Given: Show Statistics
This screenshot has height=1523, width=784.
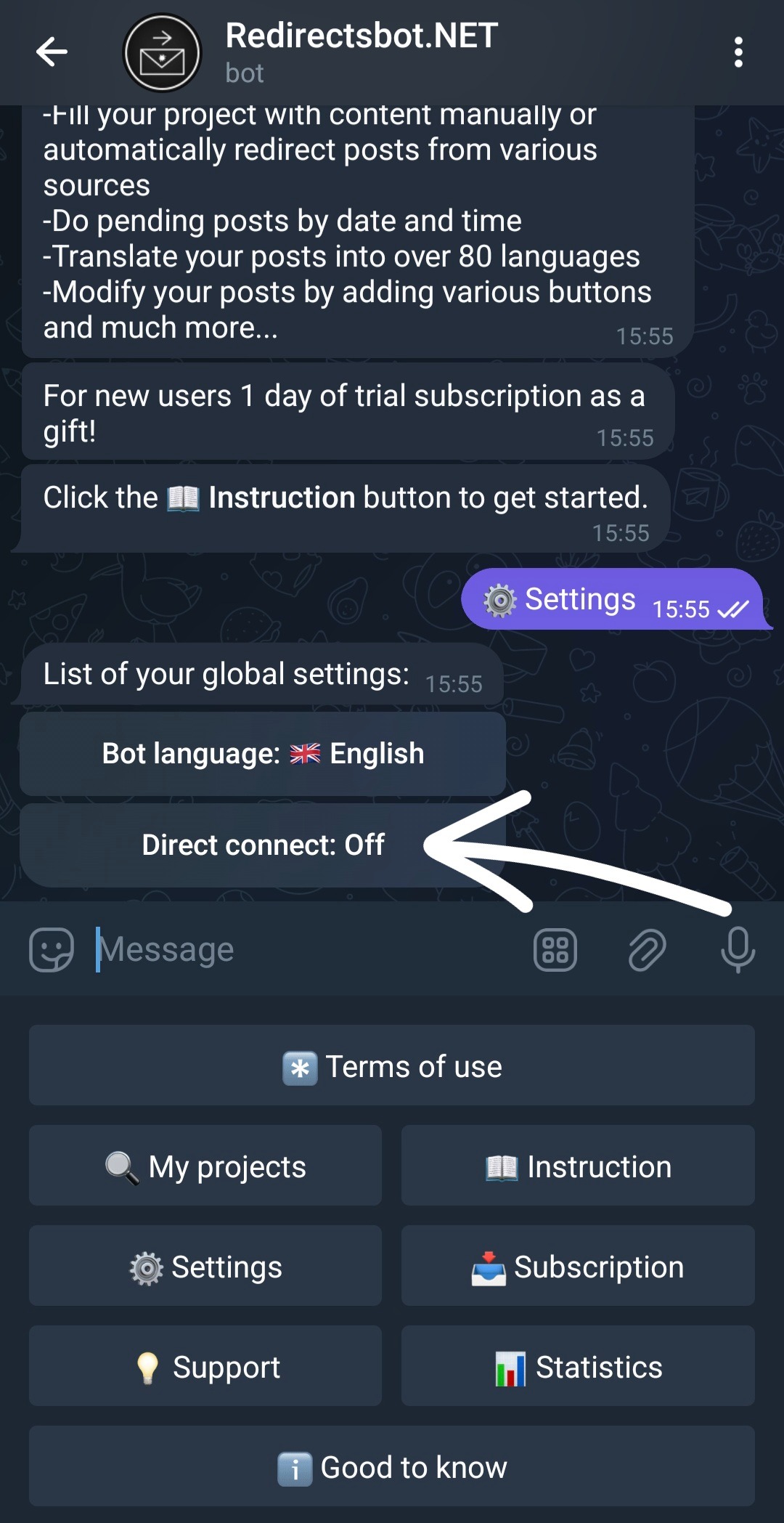Looking at the screenshot, I should (578, 1367).
